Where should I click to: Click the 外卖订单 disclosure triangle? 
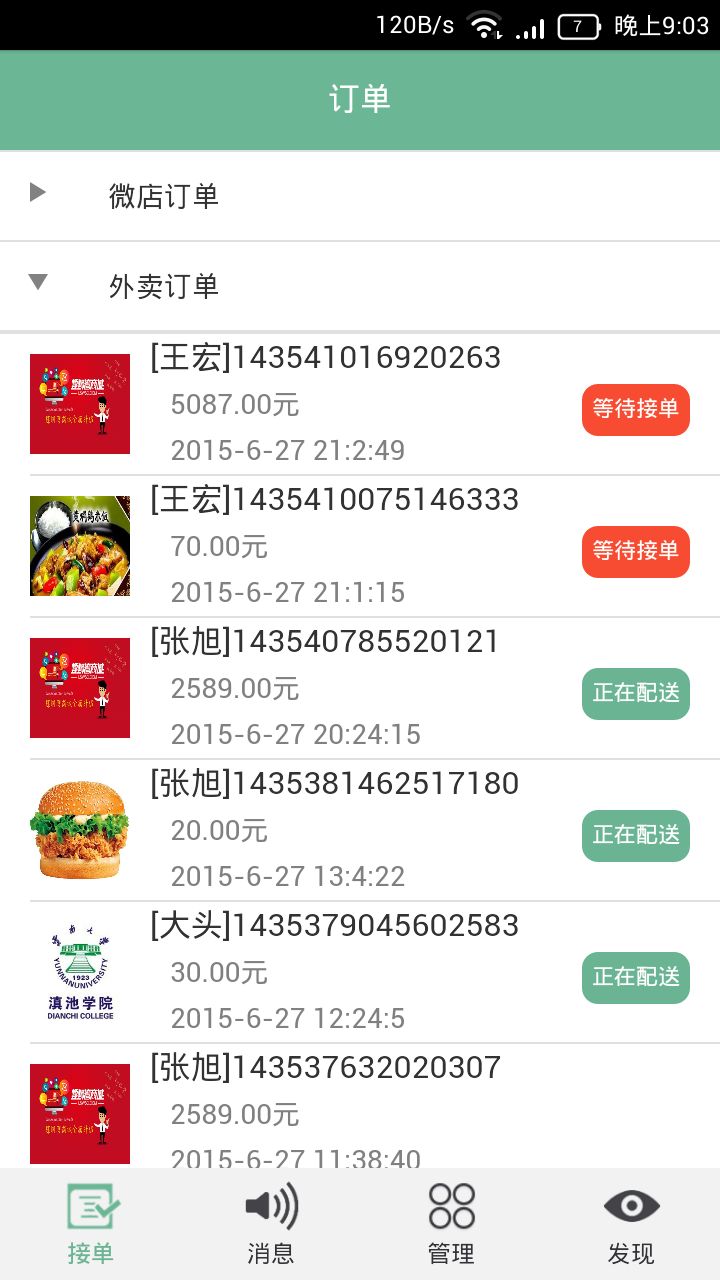point(36,284)
